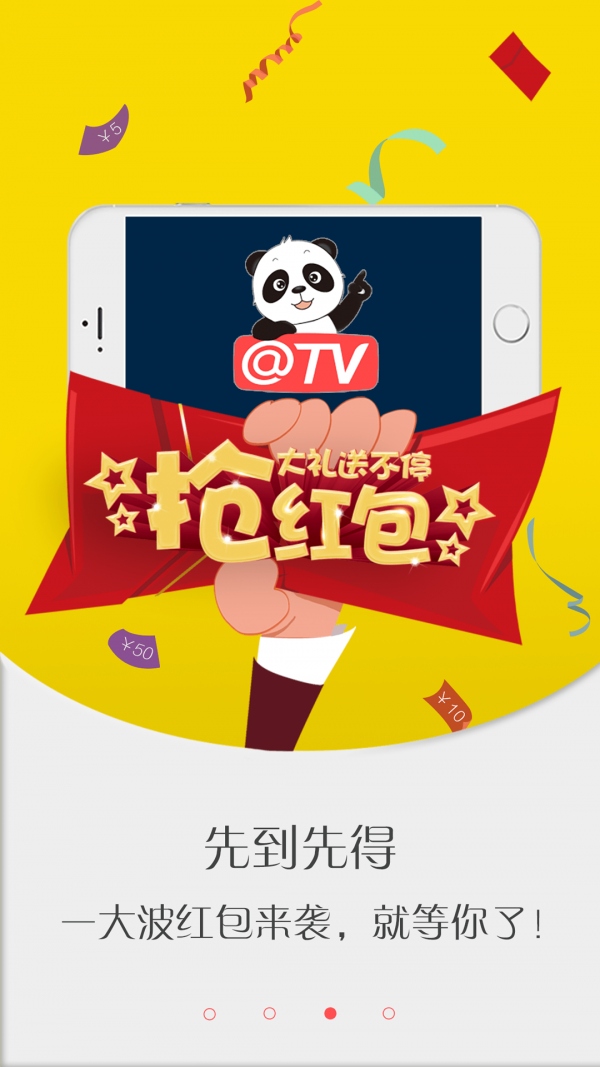Go to the last page indicator dot
This screenshot has width=600, height=1067.
(389, 1013)
